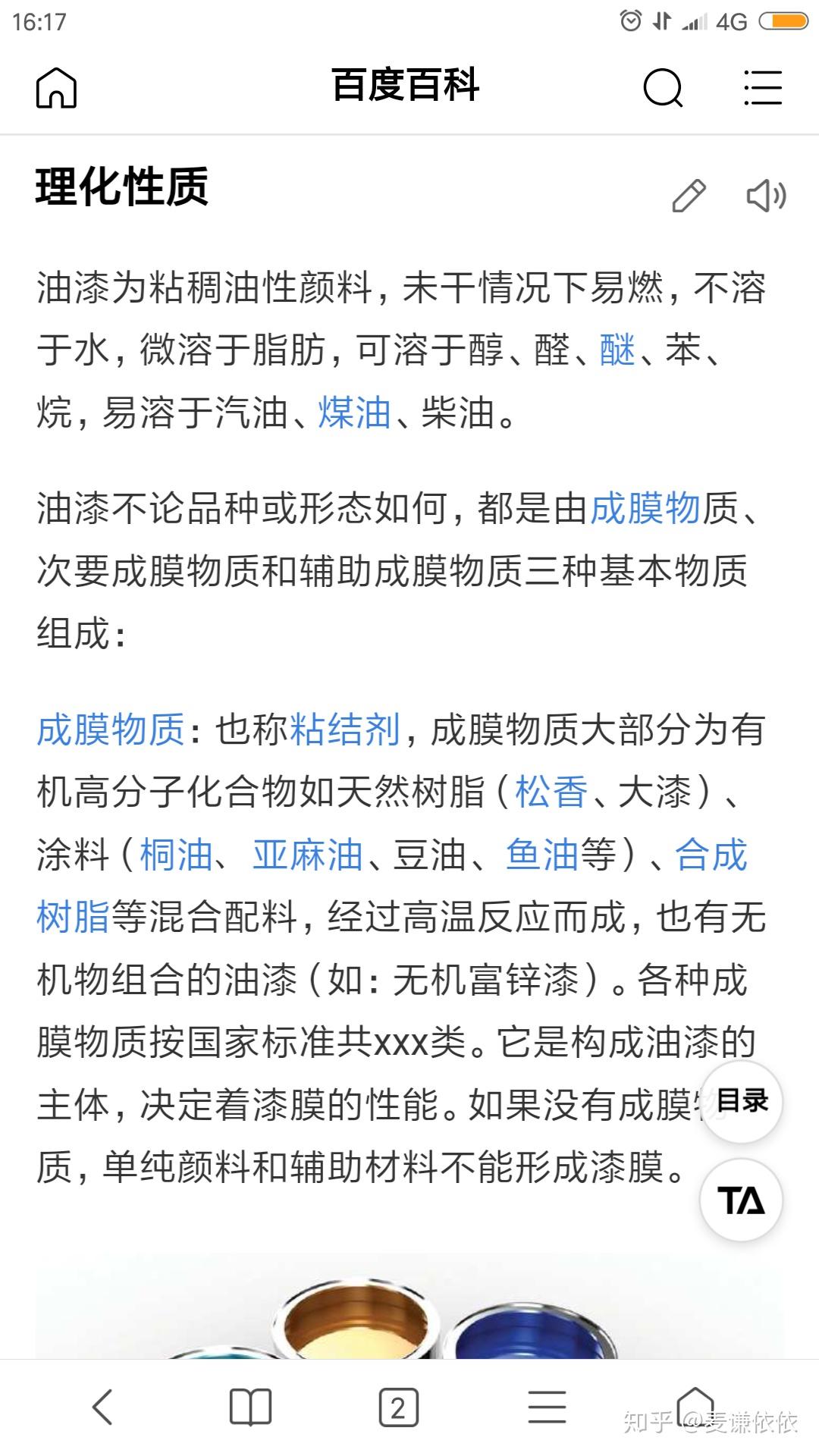Viewport: 819px width, 1456px height.
Task: Go to the Baidu Baike home icon
Action: [57, 87]
